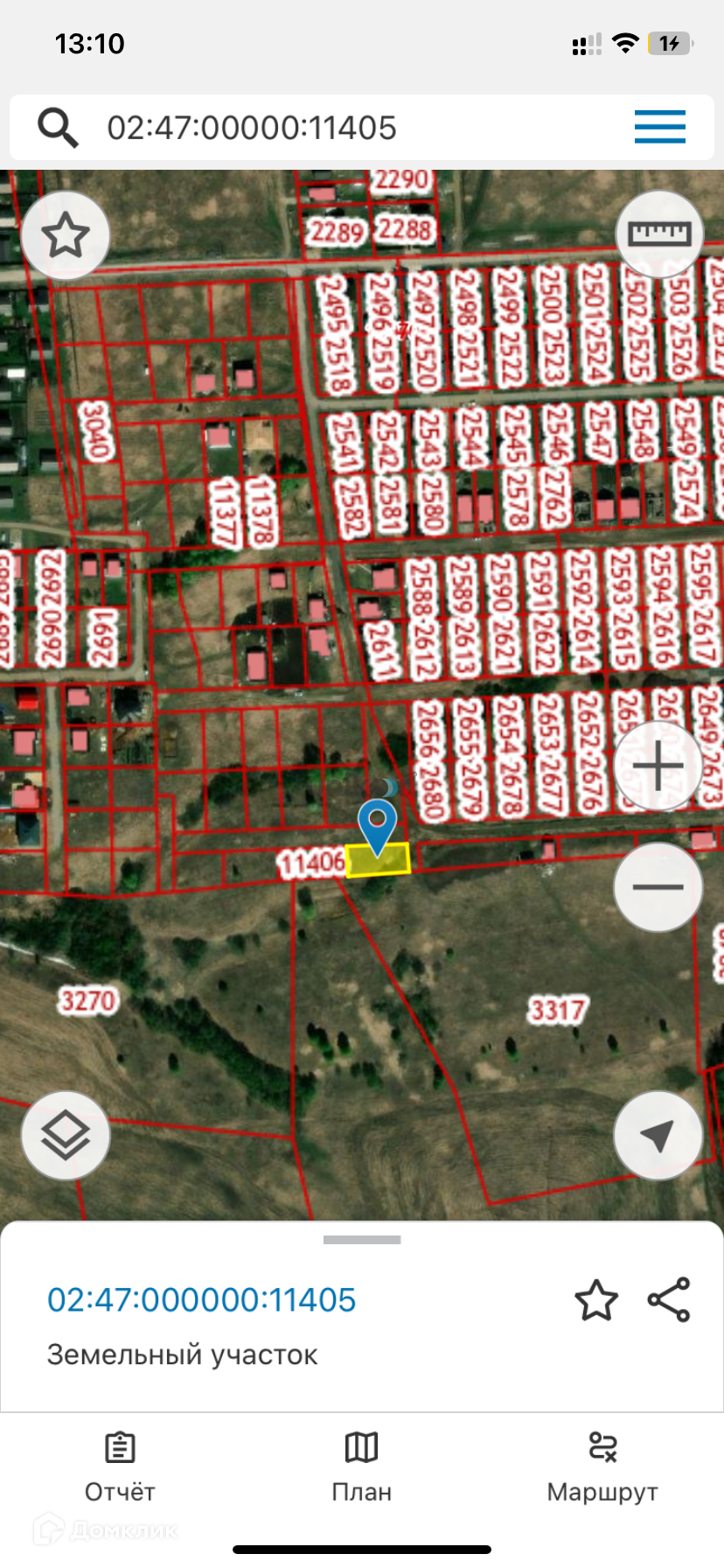The height and width of the screenshot is (1568, 724).
Task: Share this land parcel
Action: coord(669,1300)
